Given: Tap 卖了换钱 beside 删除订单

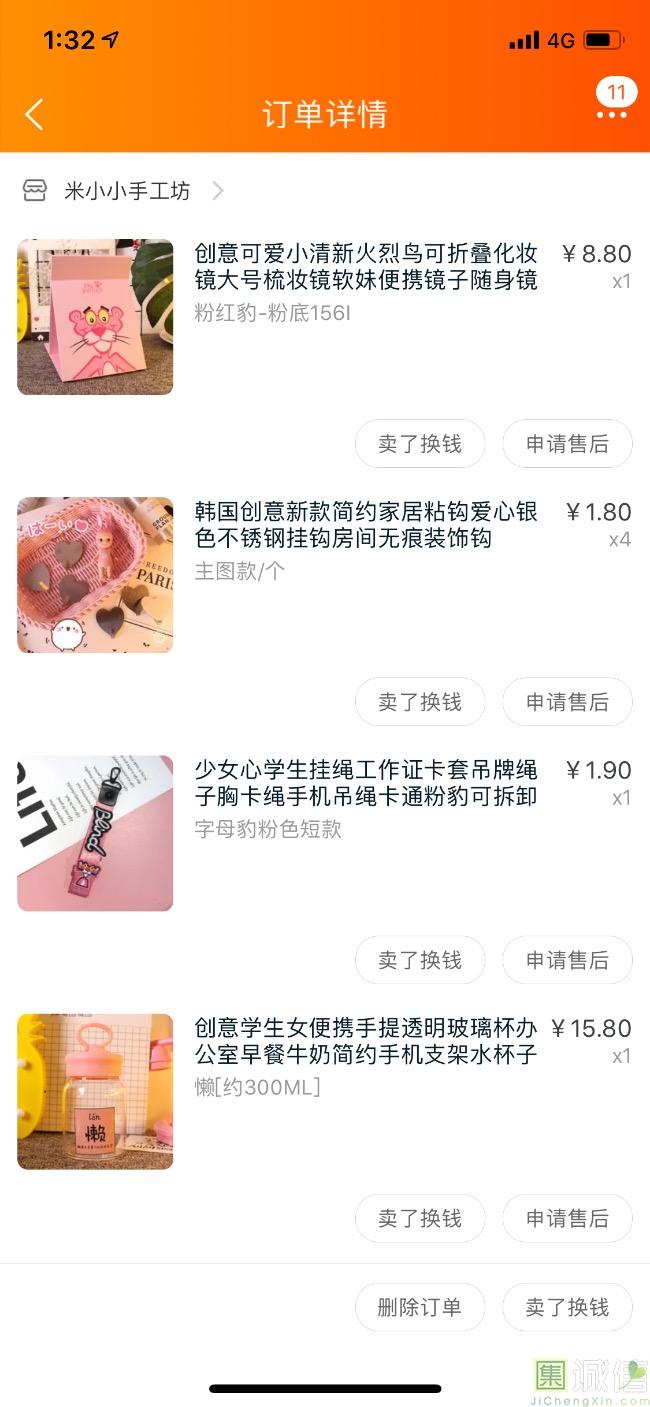Looking at the screenshot, I should point(567,1307).
